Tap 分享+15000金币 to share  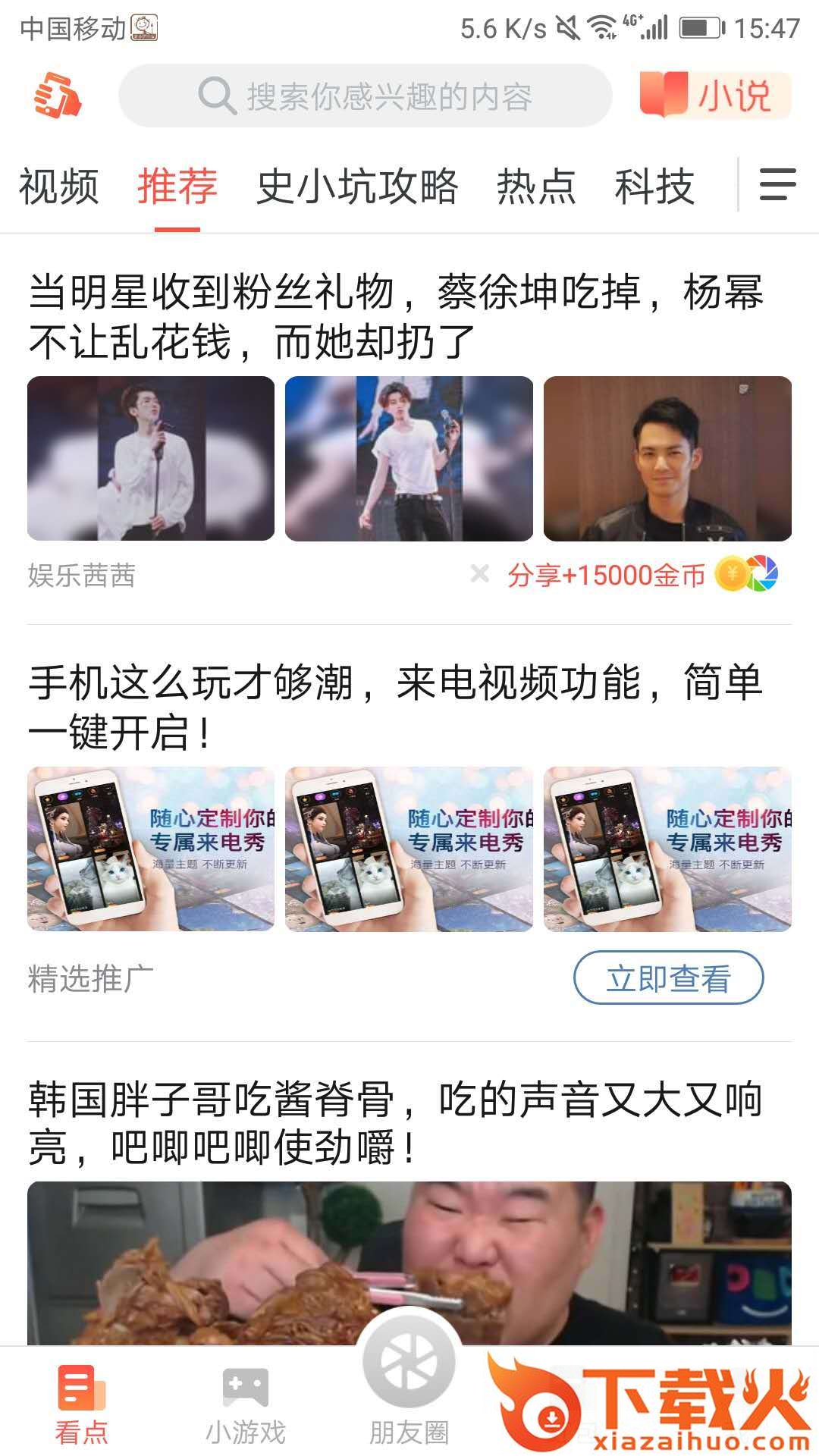[607, 575]
